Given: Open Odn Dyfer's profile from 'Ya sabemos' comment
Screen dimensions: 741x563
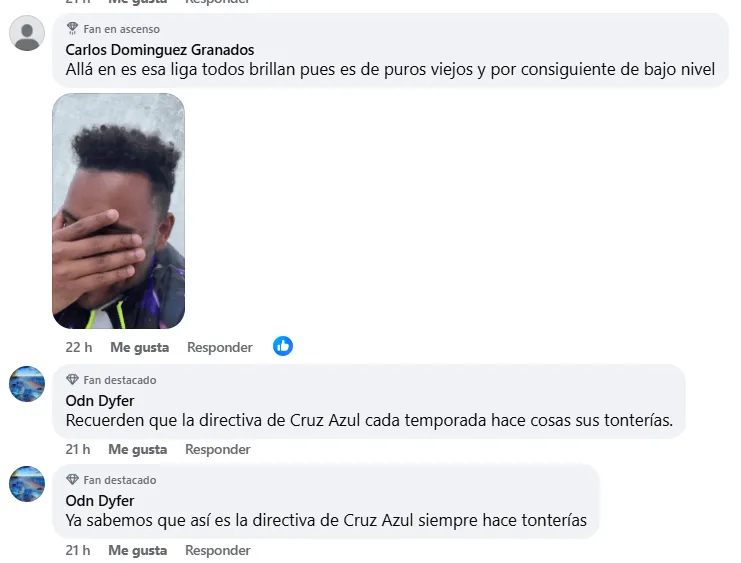Looking at the screenshot, I should pos(99,500).
